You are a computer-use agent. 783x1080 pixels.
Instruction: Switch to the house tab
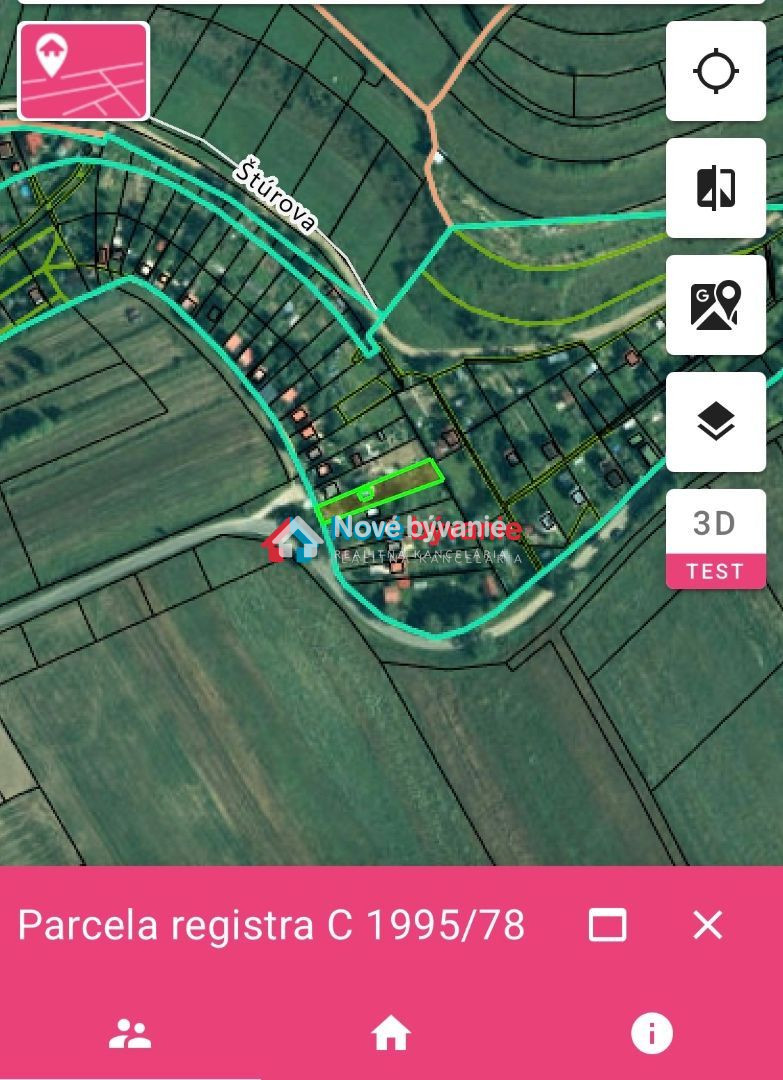391,1033
